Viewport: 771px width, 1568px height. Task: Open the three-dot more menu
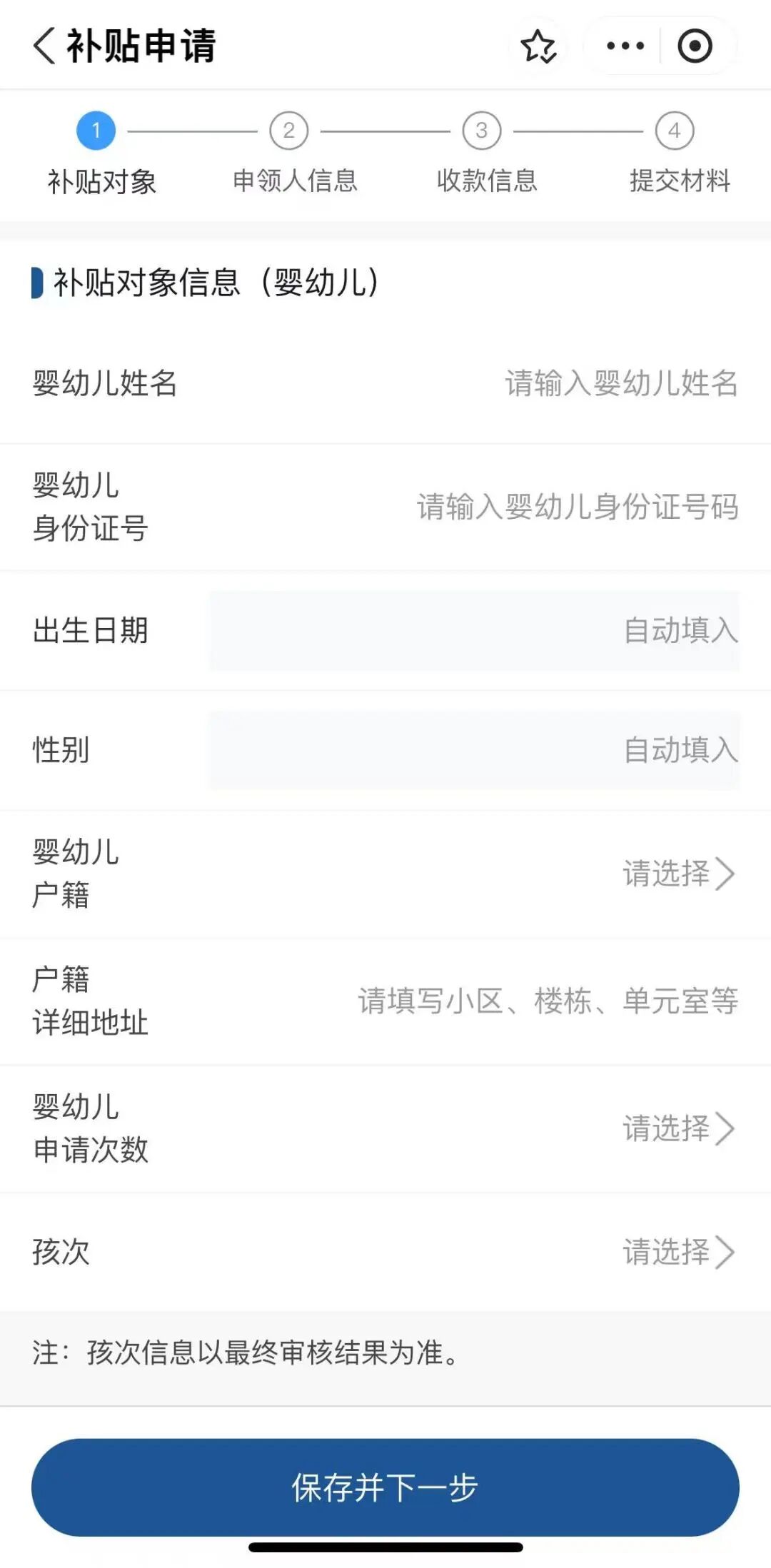625,46
